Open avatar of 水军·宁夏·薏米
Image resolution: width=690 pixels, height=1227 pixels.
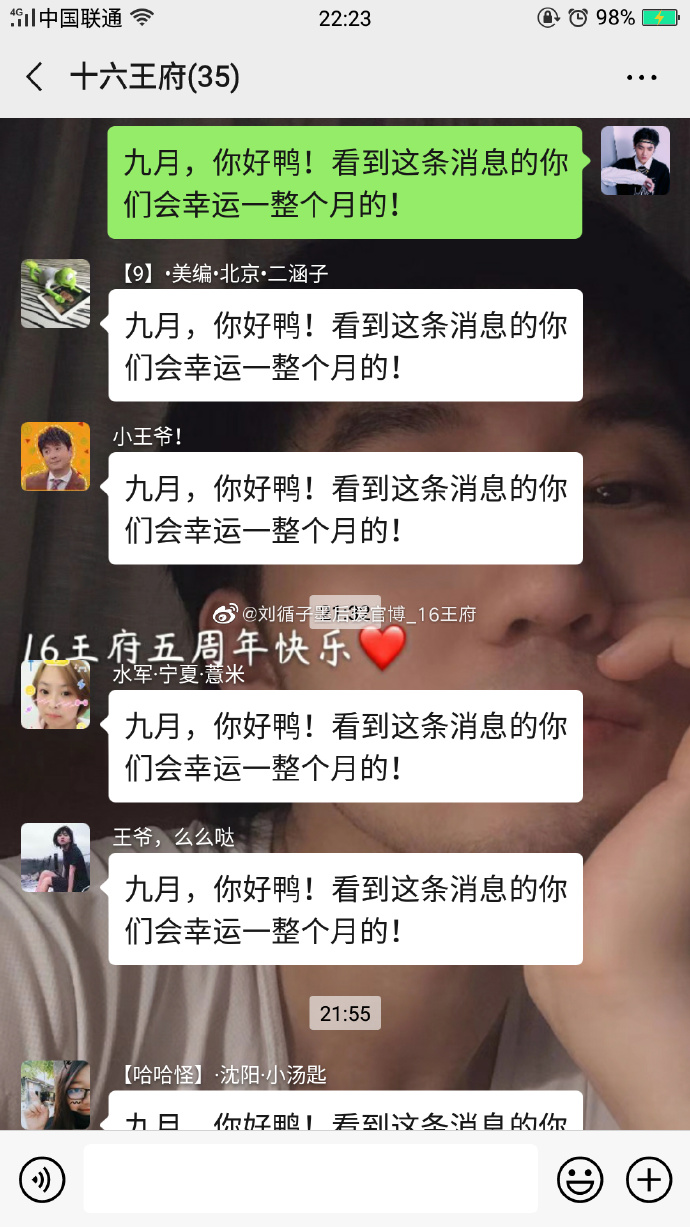(x=55, y=694)
